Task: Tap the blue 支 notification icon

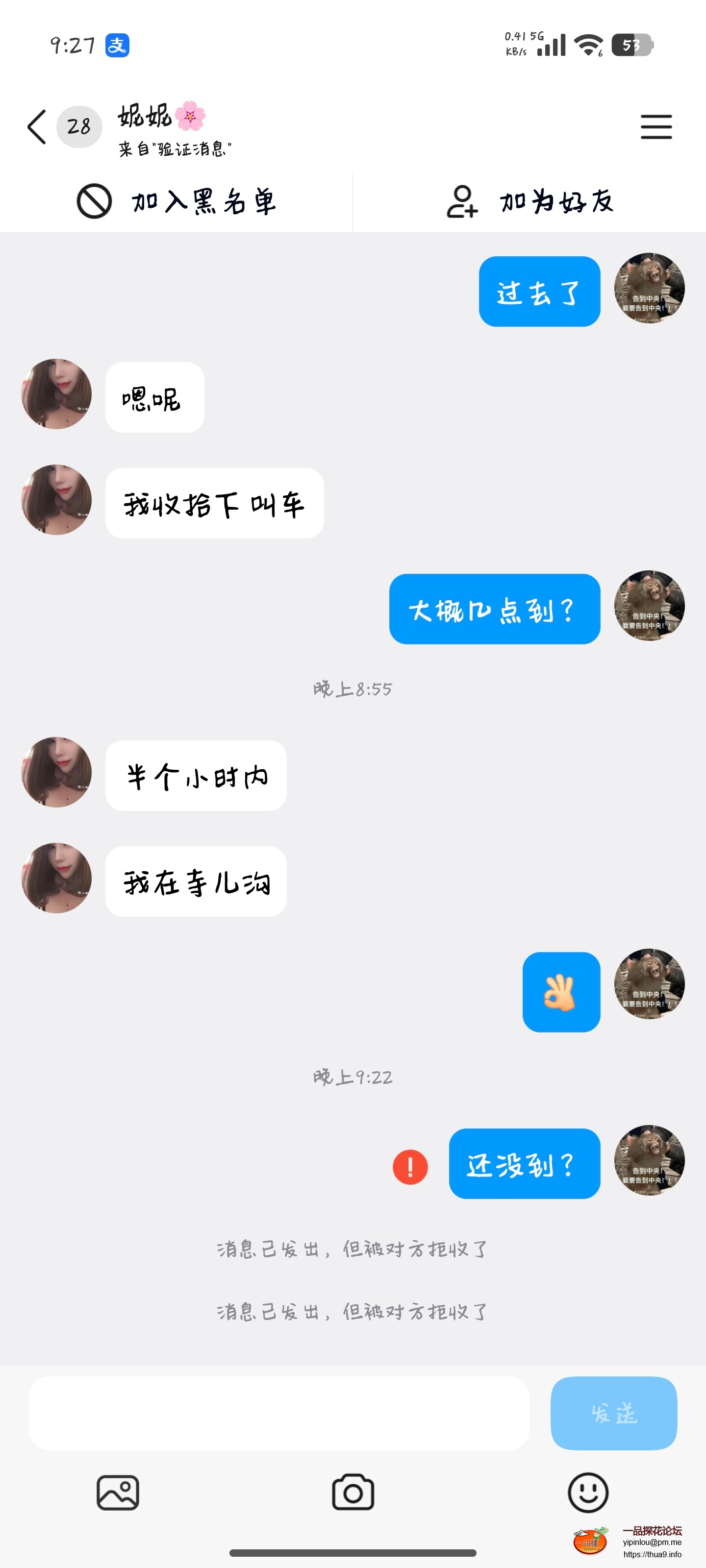Action: (118, 46)
